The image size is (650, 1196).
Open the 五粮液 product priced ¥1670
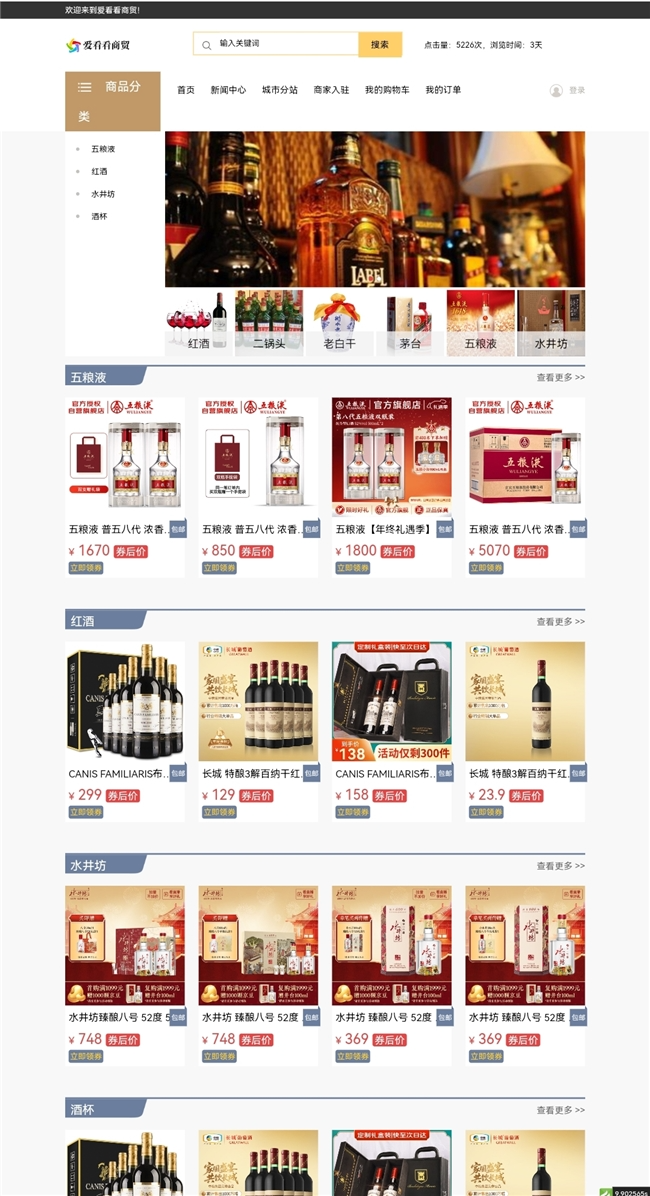125,457
